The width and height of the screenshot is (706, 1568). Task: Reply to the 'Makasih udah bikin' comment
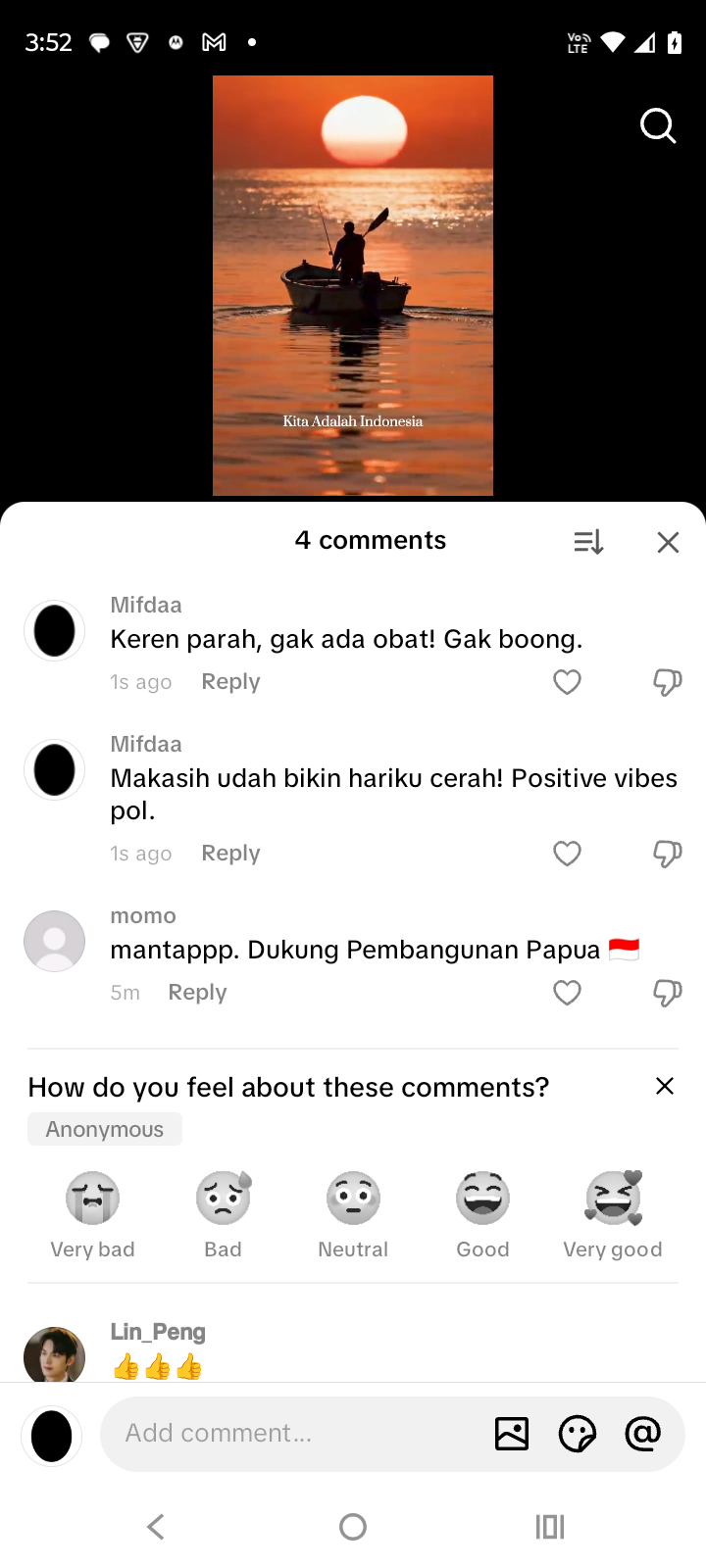pyautogui.click(x=230, y=854)
